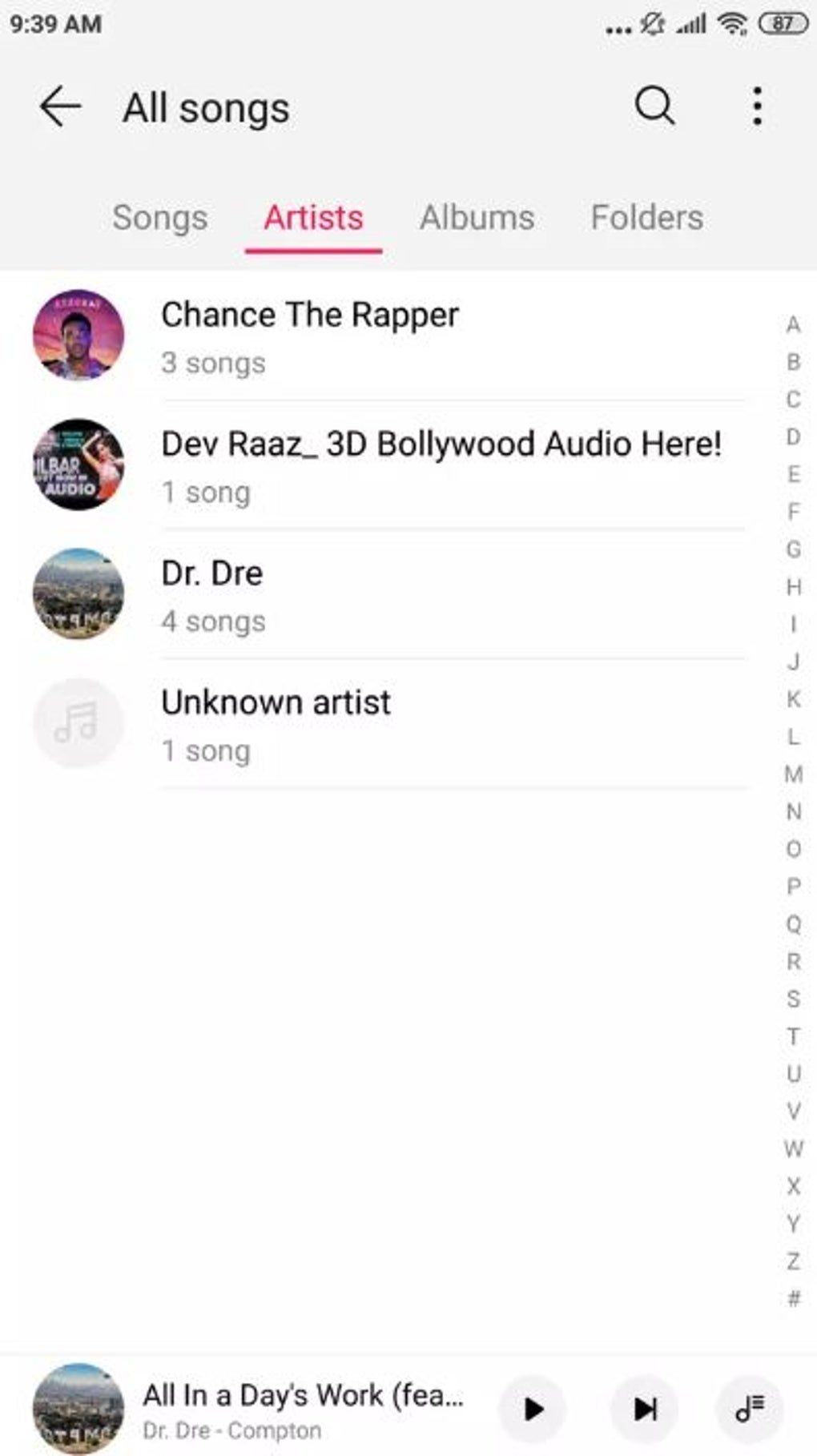The height and width of the screenshot is (1456, 817).
Task: Open the search icon
Action: point(654,106)
